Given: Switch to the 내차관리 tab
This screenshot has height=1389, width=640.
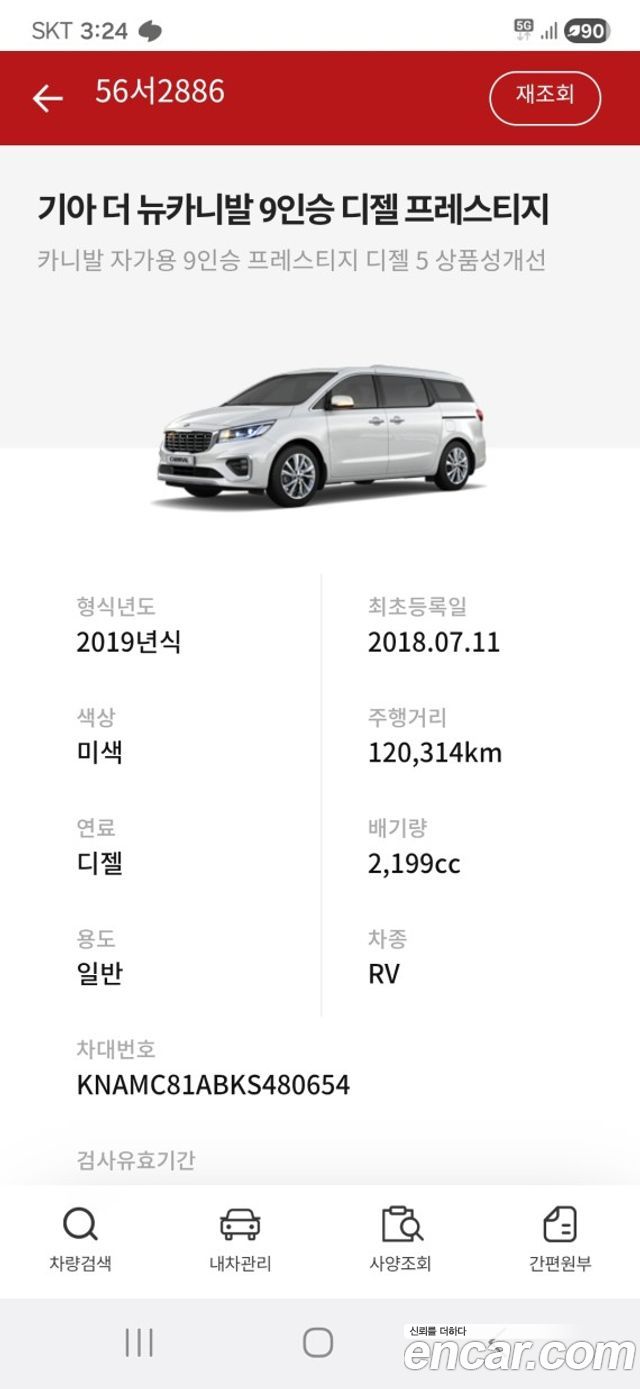Looking at the screenshot, I should point(240,1239).
